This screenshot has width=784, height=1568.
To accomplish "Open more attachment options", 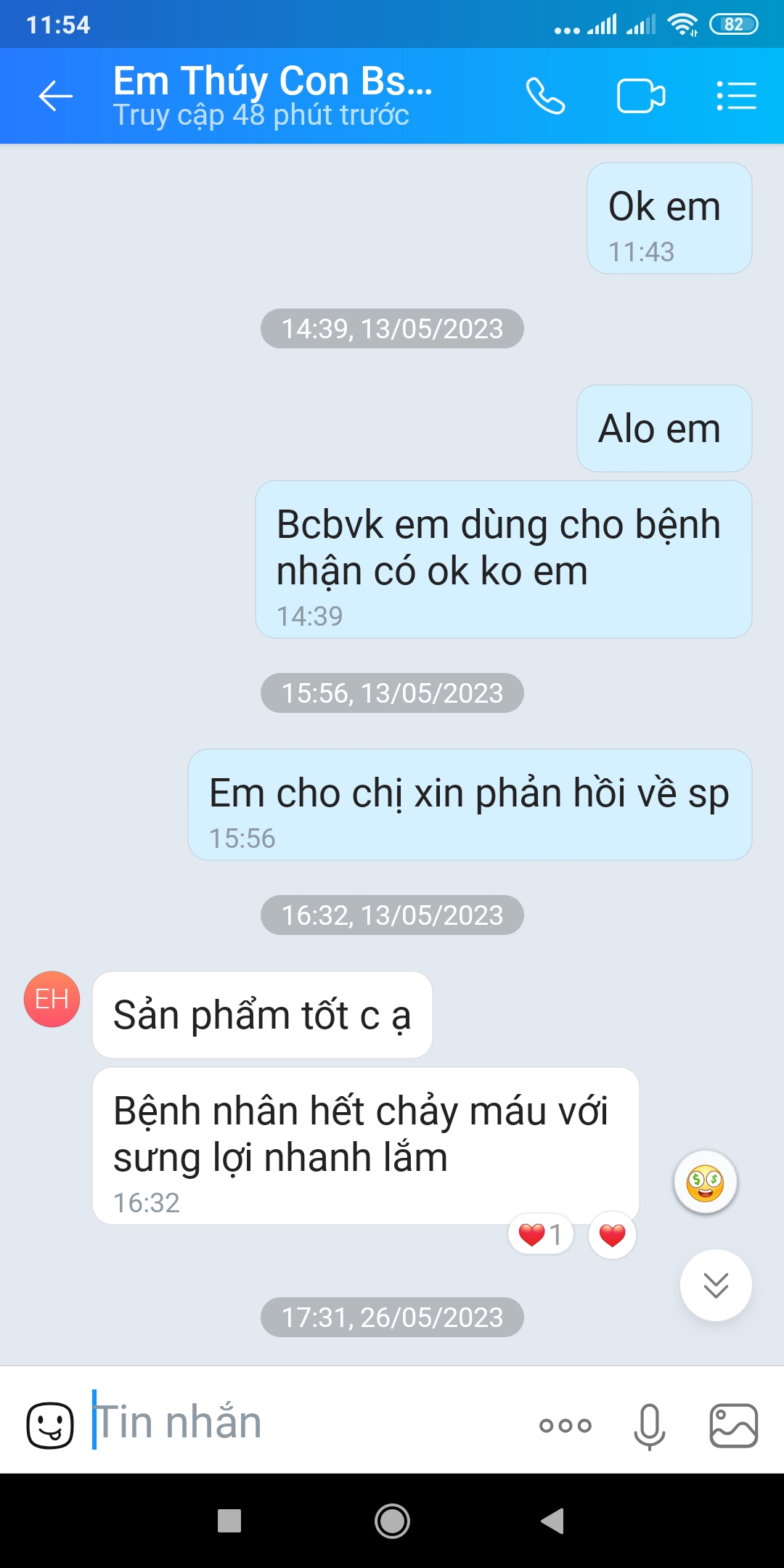I will tap(565, 1425).
